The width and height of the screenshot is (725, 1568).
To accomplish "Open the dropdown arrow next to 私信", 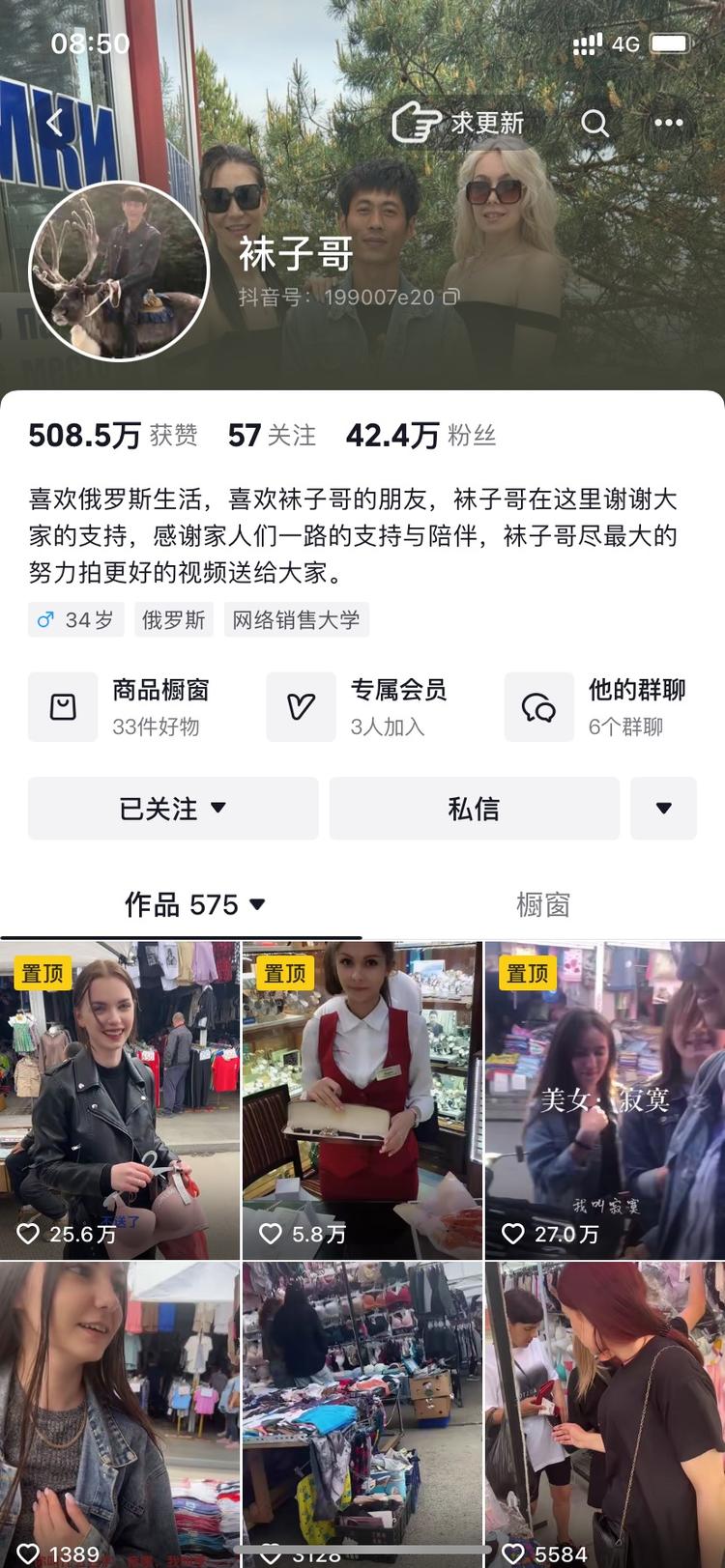I will 664,809.
